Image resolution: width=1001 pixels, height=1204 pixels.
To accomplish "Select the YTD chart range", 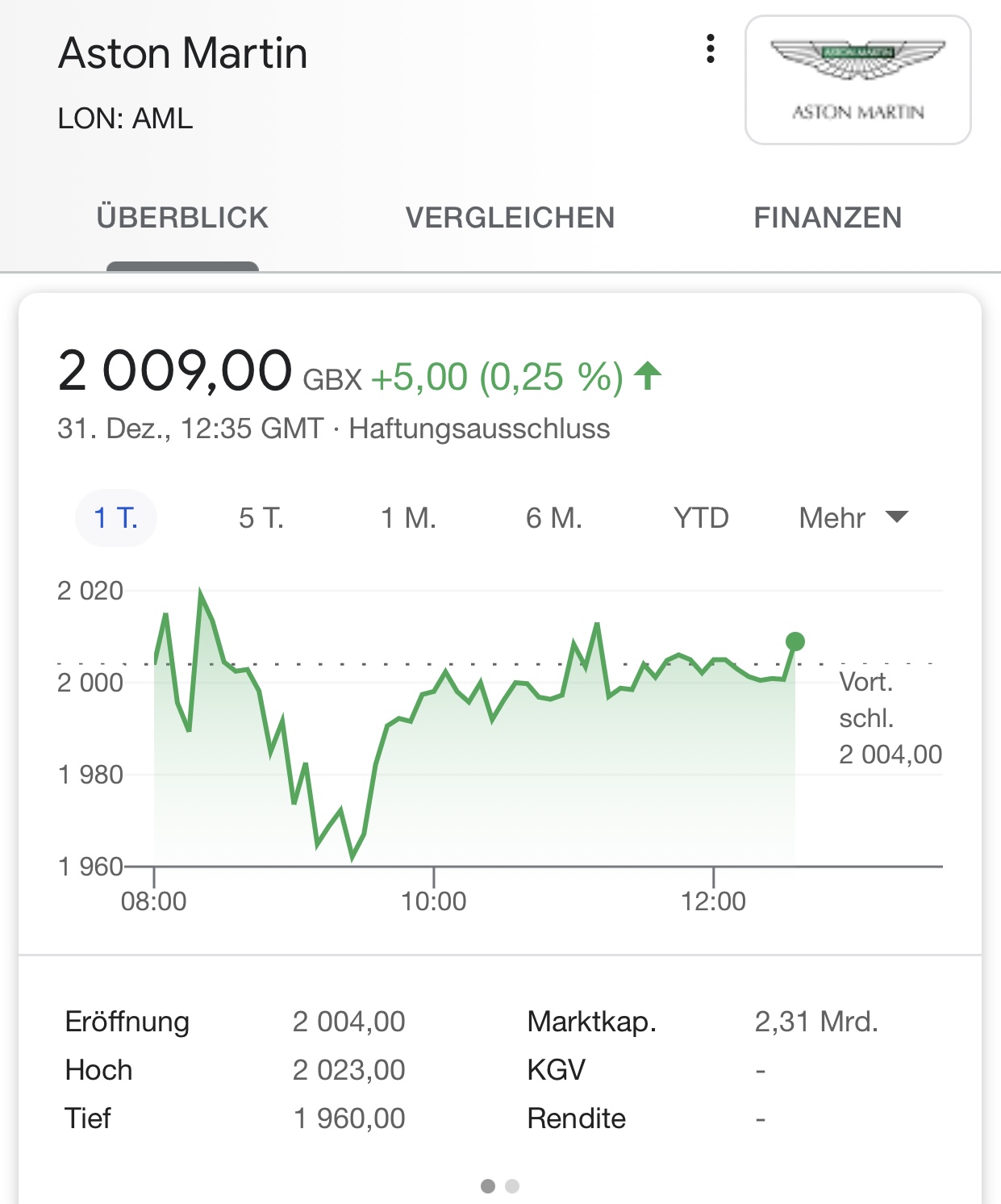I will point(701,518).
